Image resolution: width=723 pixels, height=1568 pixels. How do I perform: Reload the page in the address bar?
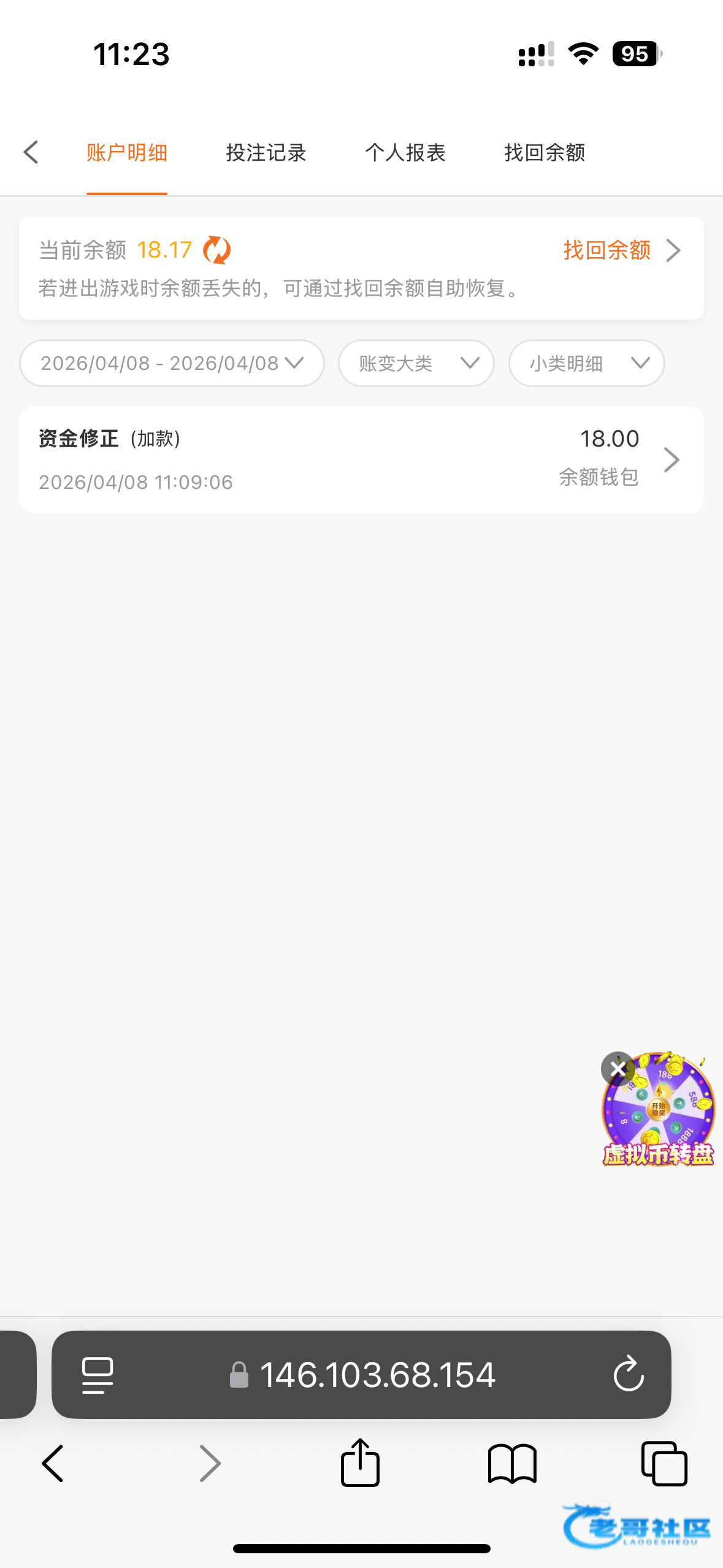629,1374
